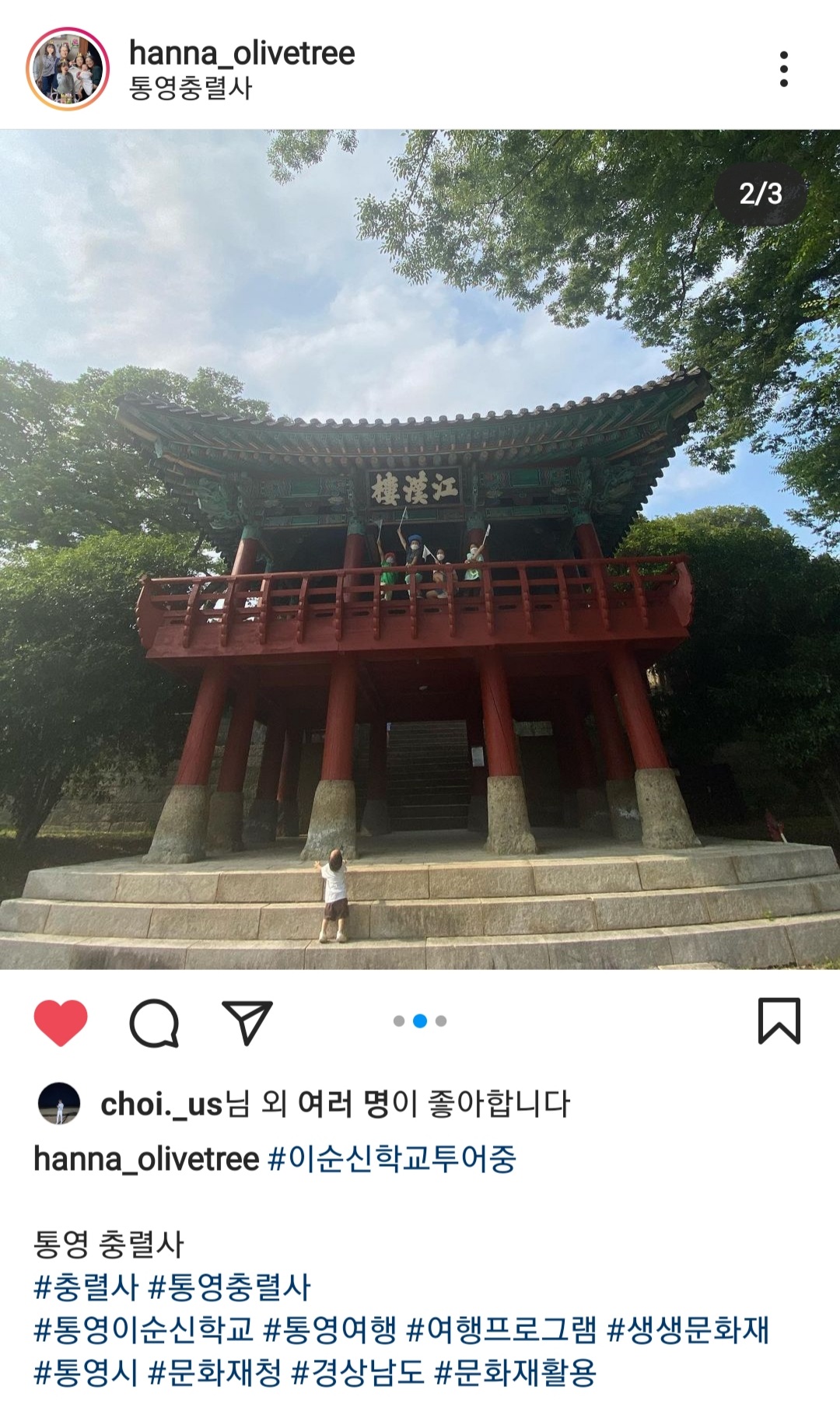
Task: Open the hashtag #문화재활용
Action: click(516, 1372)
